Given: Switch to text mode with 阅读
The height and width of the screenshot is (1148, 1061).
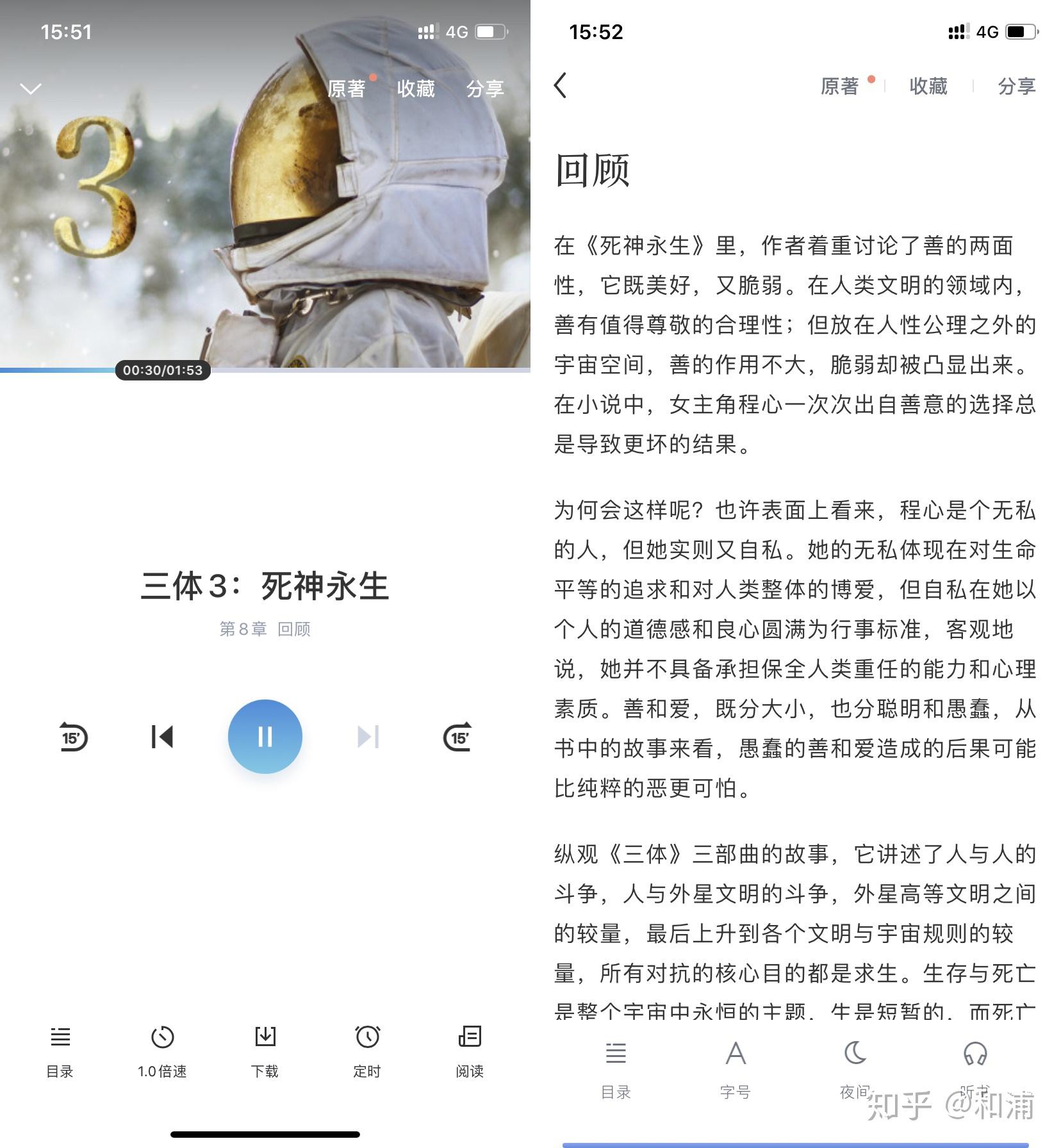Looking at the screenshot, I should (470, 1051).
